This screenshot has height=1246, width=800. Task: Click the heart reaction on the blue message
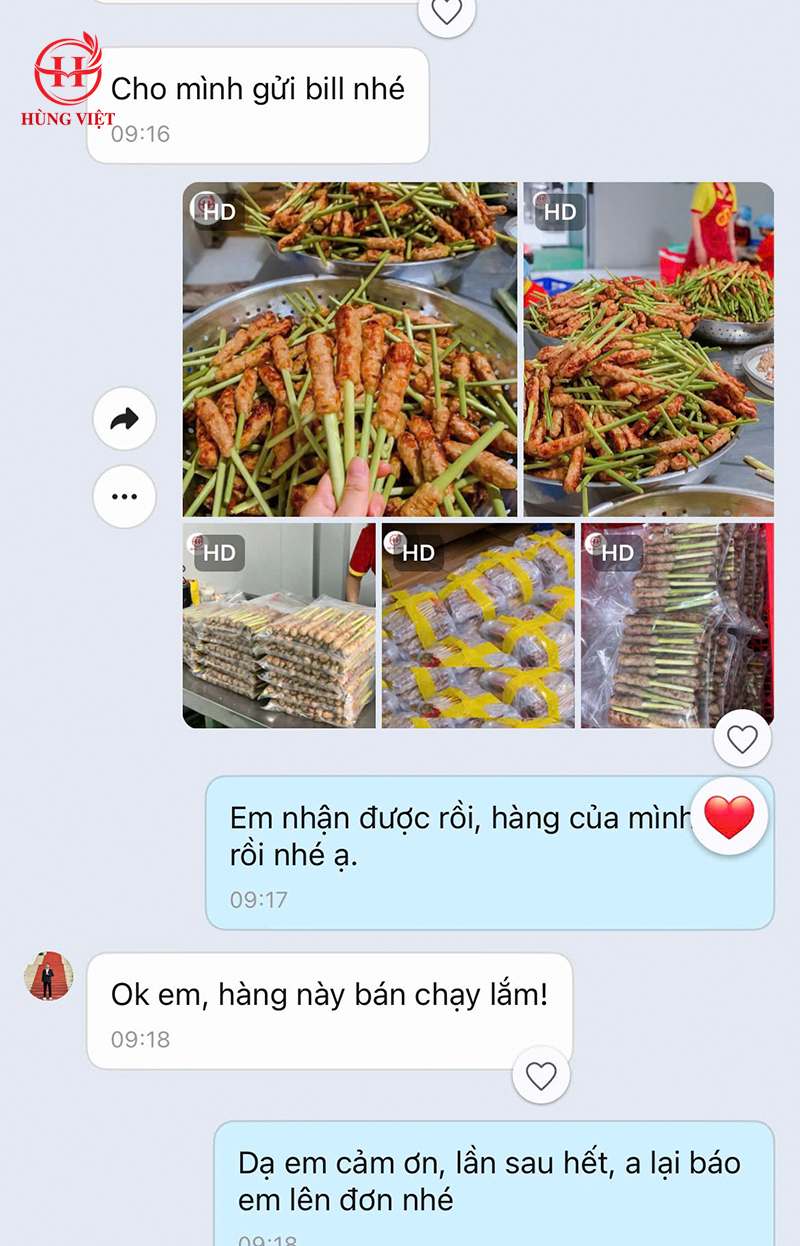tap(727, 816)
